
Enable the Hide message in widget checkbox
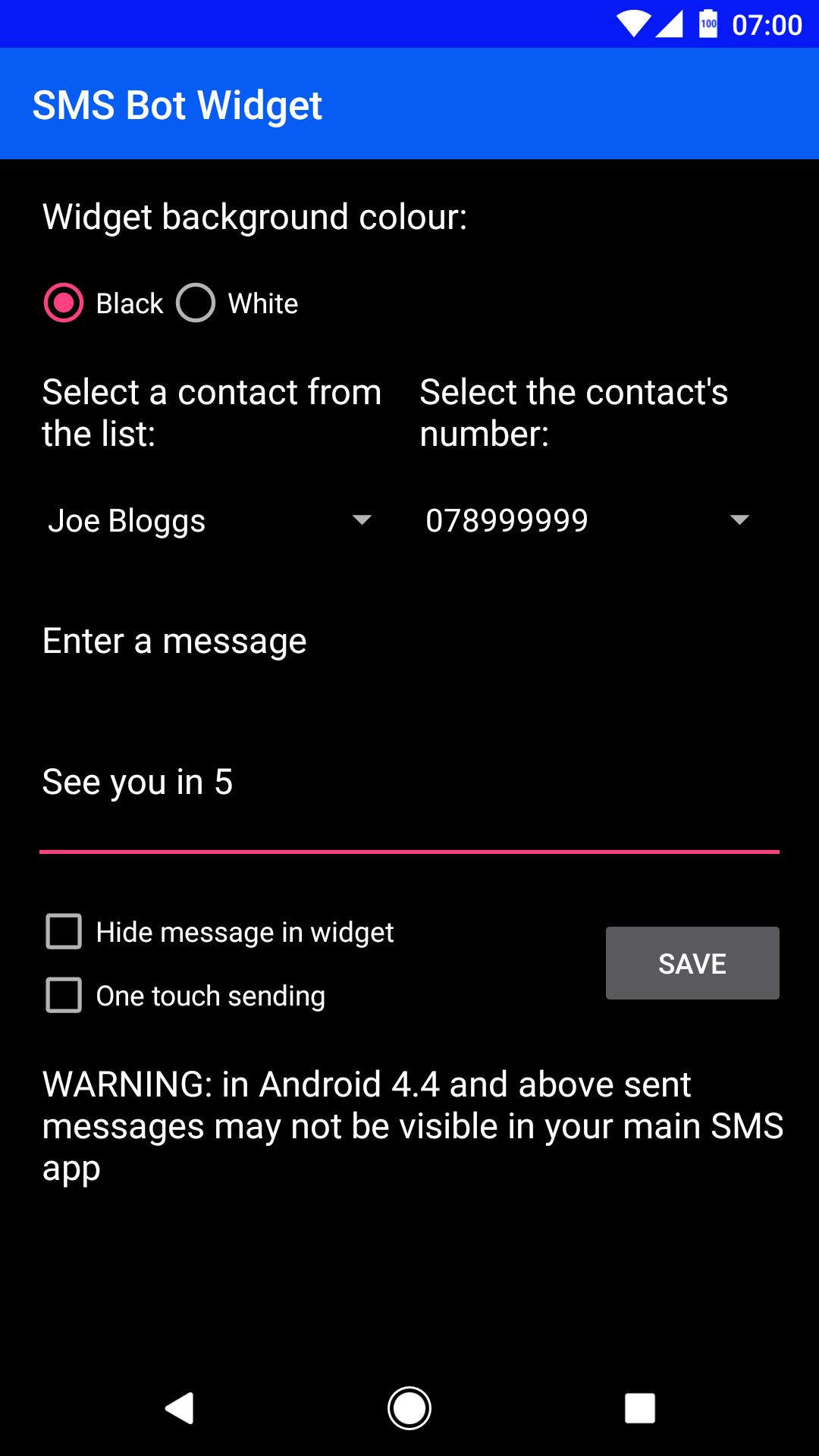[x=64, y=932]
